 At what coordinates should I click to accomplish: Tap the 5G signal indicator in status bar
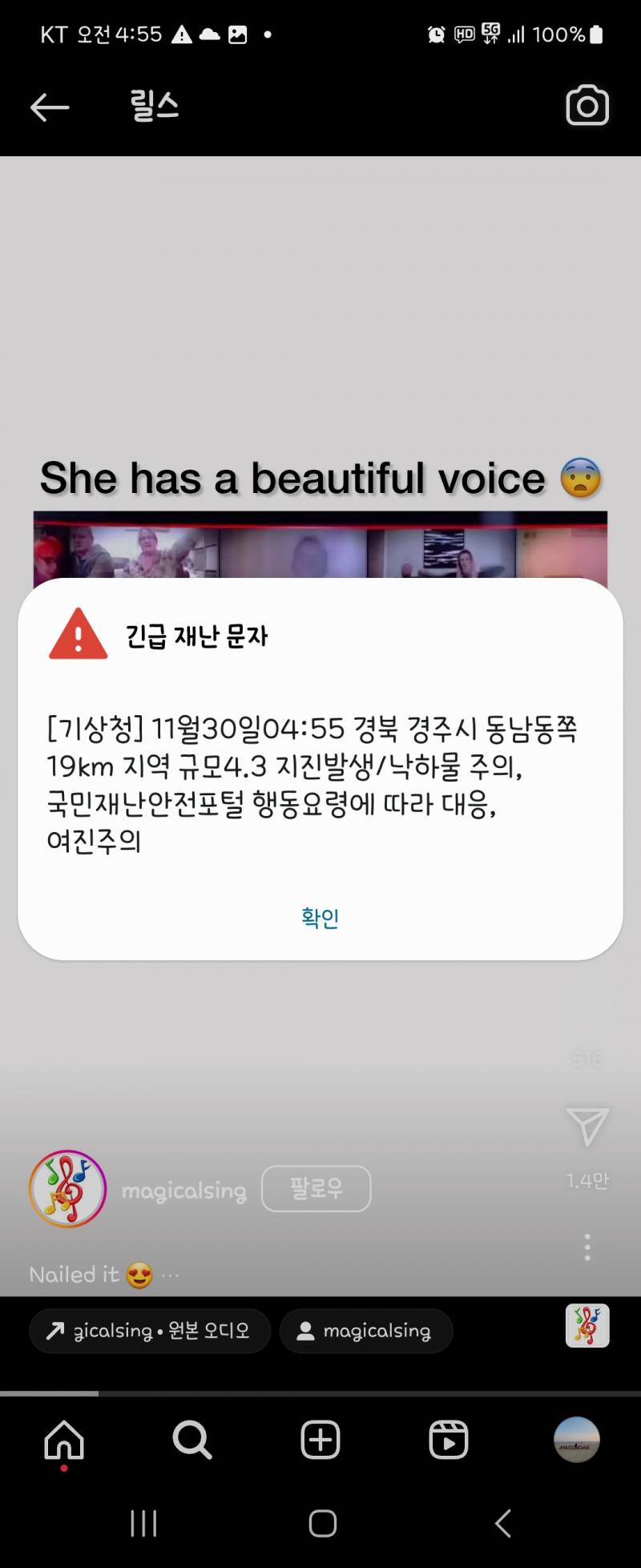[490, 34]
